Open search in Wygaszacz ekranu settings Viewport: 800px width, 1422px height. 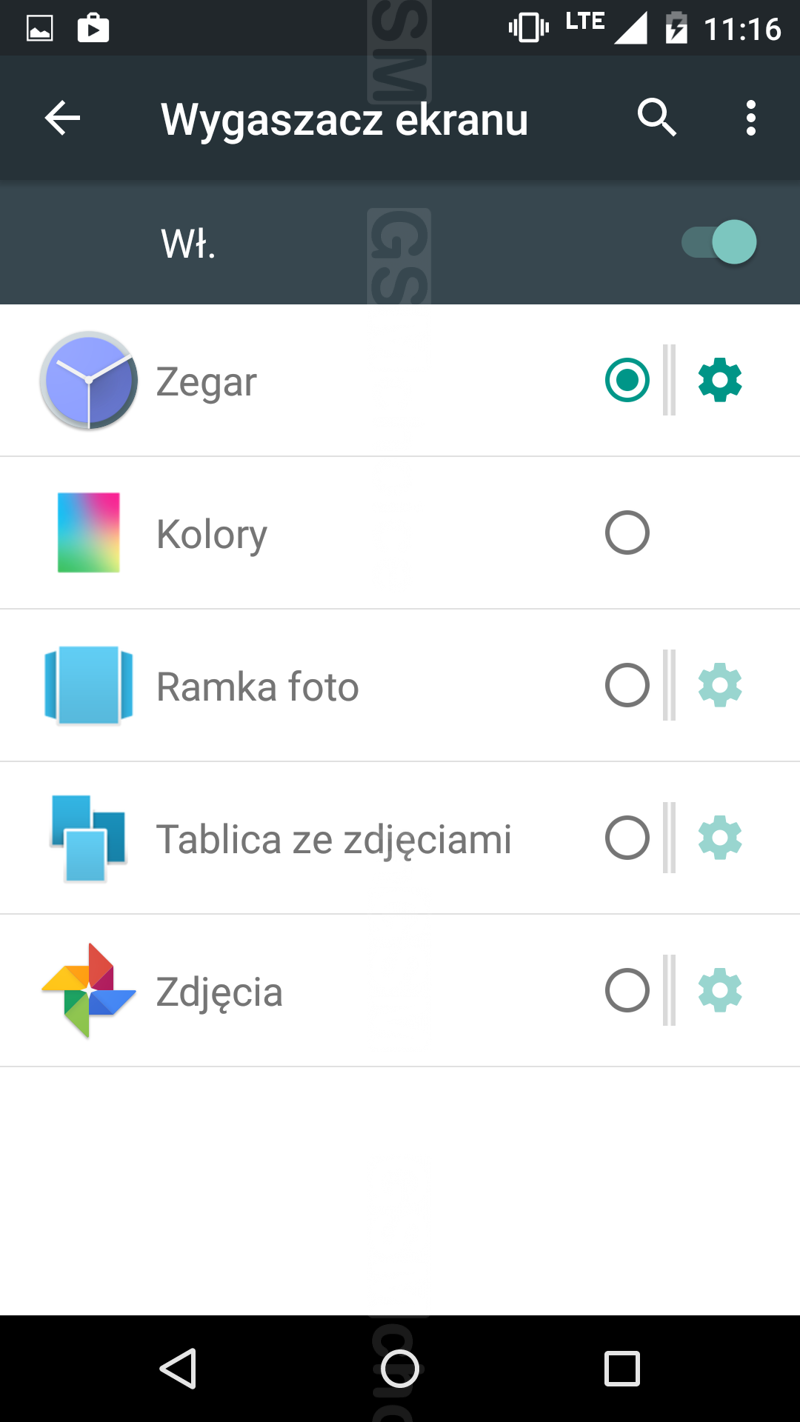tap(656, 119)
